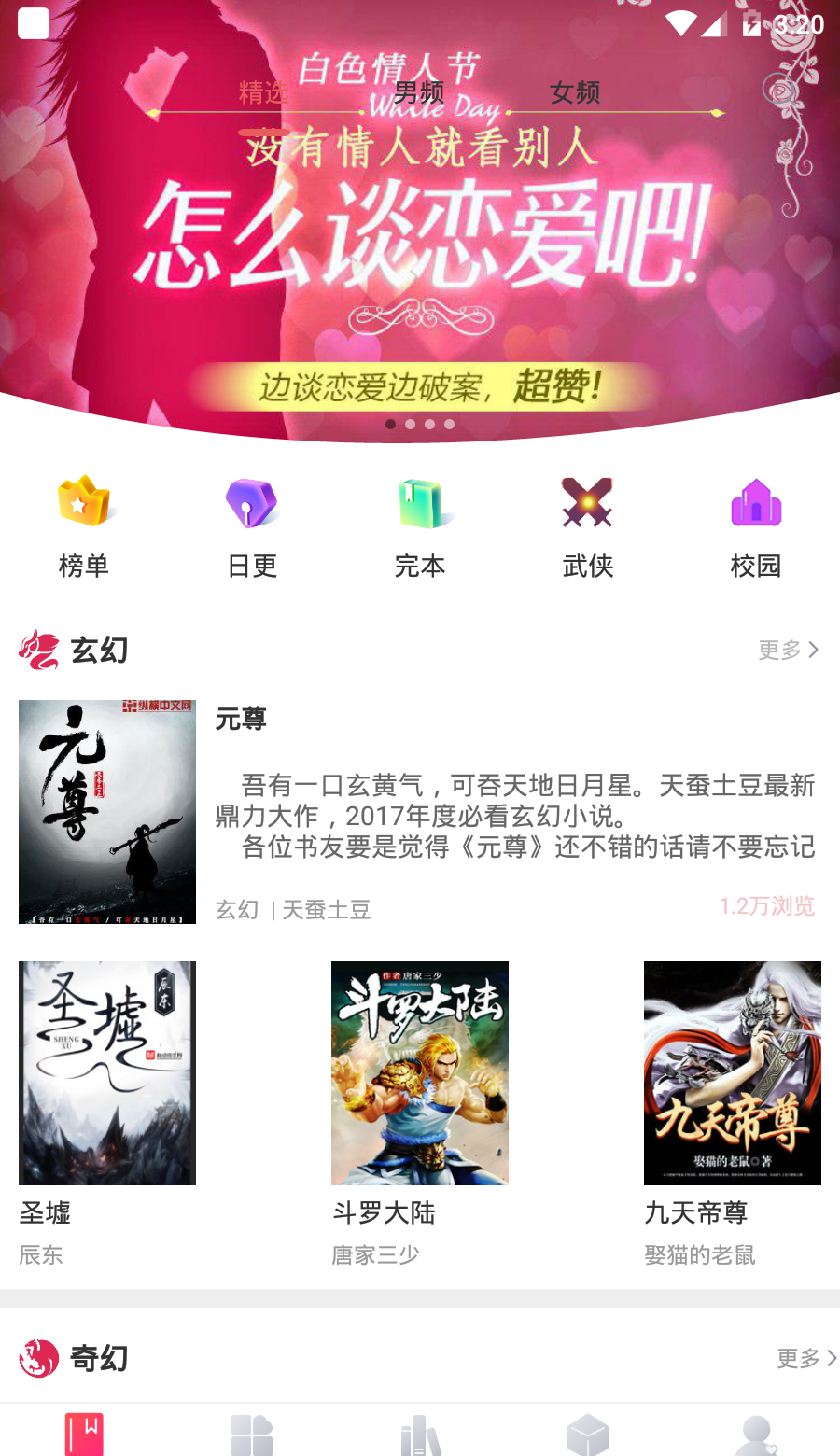Select the 日更 daily update icon
Screen dimensions: 840x1456
pos(252,523)
